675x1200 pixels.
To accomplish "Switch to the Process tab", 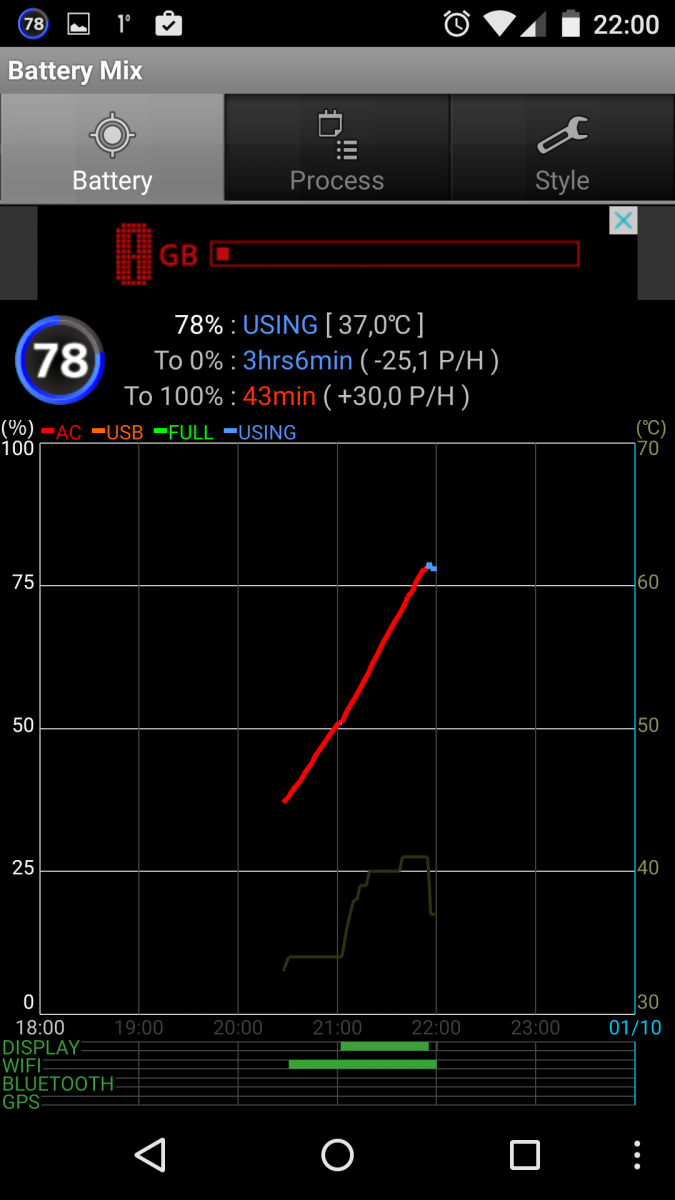I will [337, 149].
